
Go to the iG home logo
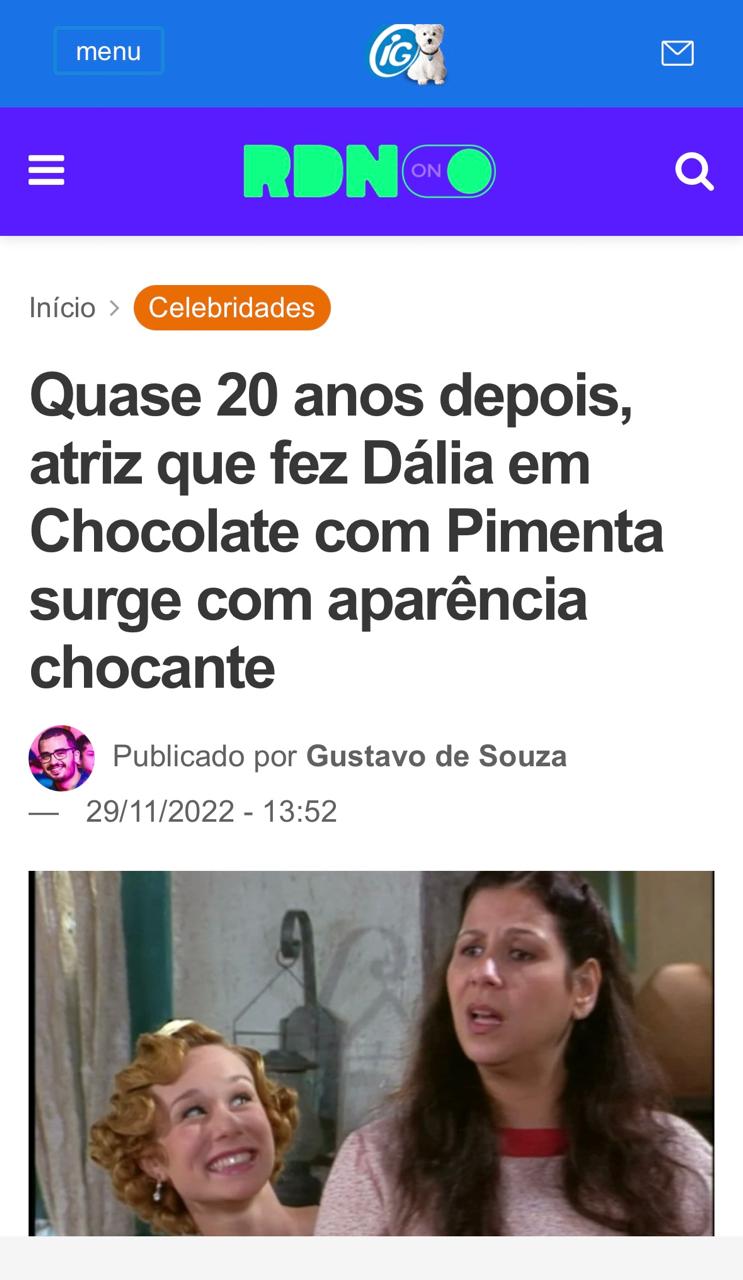[406, 54]
